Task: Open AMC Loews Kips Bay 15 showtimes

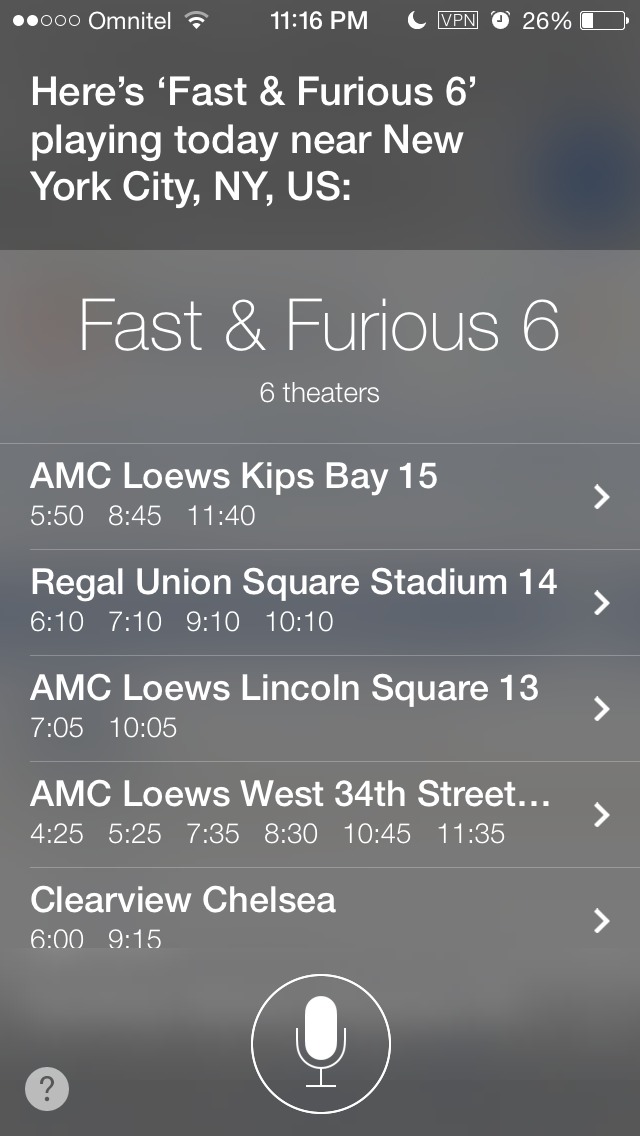Action: [320, 496]
